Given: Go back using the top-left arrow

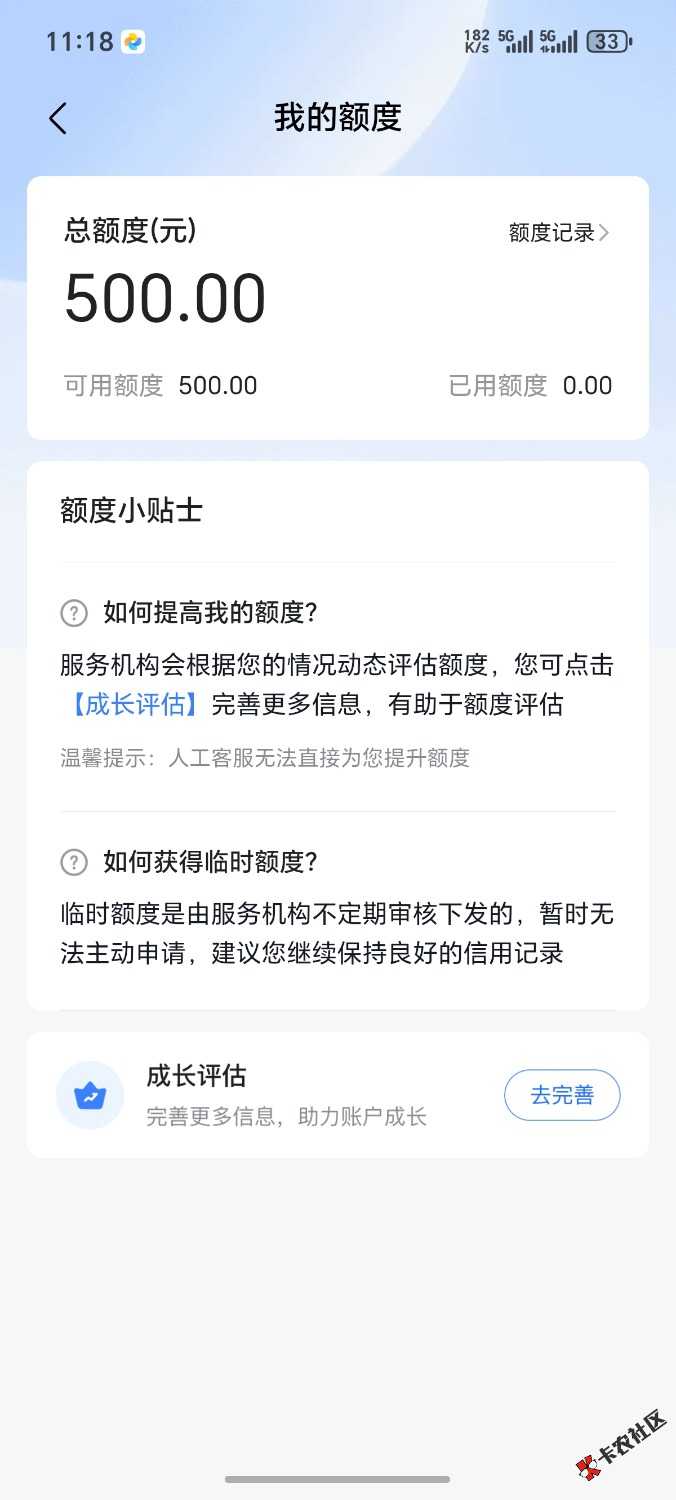Looking at the screenshot, I should tap(58, 118).
